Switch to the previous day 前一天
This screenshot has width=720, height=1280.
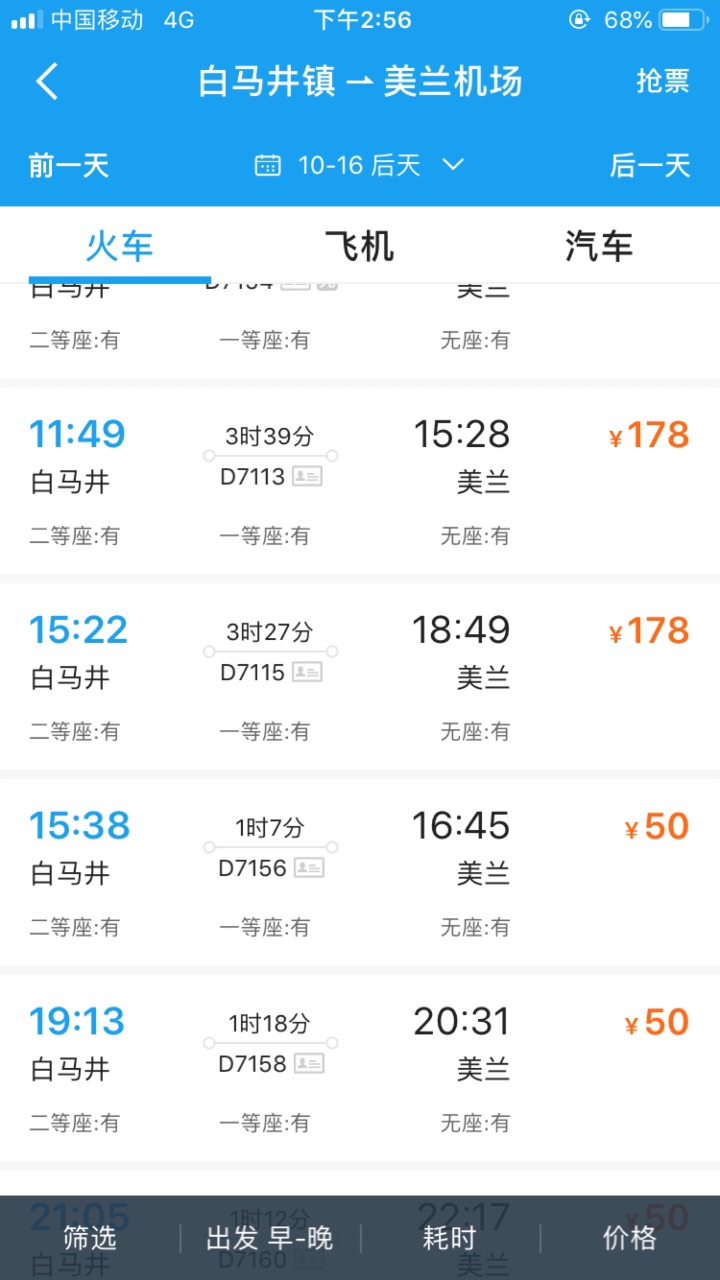point(68,165)
